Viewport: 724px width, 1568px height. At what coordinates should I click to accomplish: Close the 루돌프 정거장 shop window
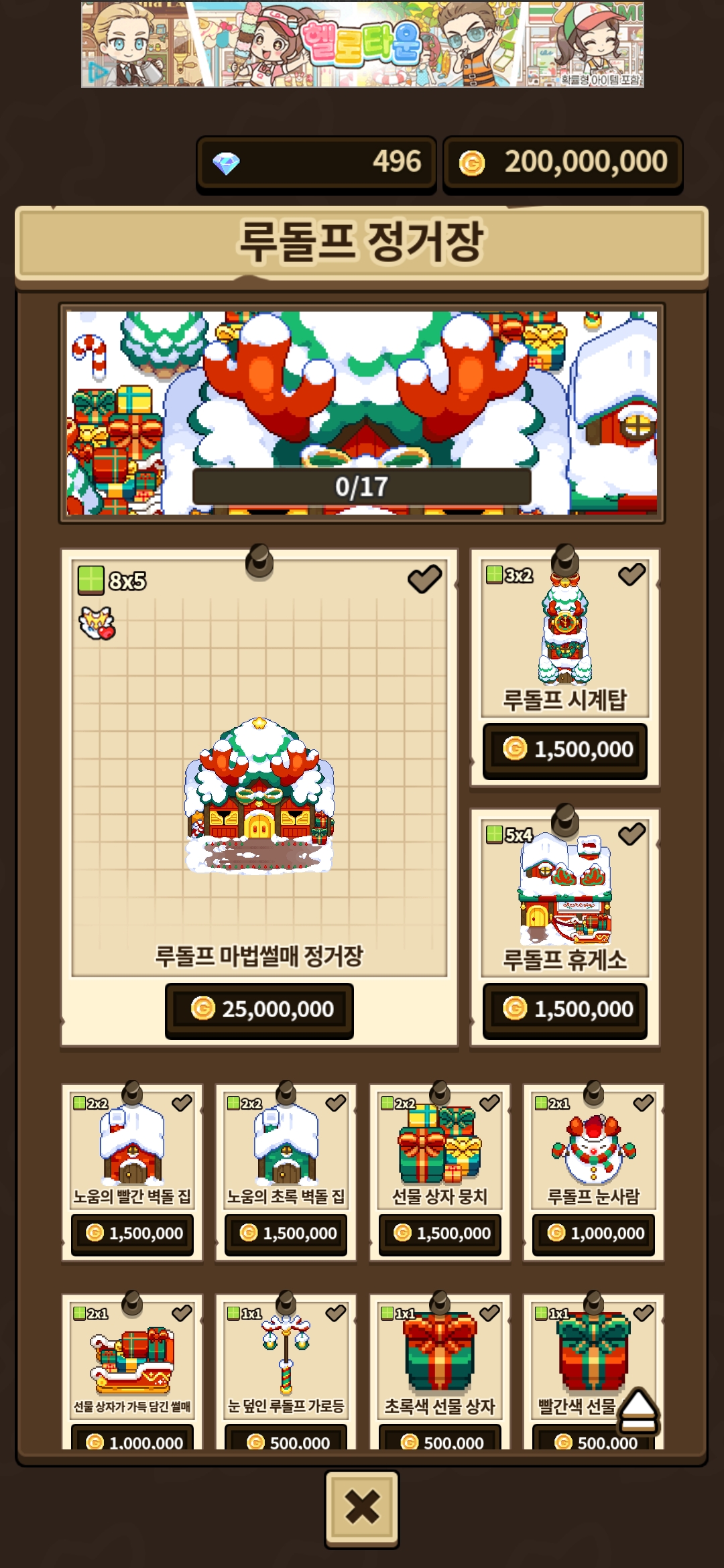(362, 1508)
